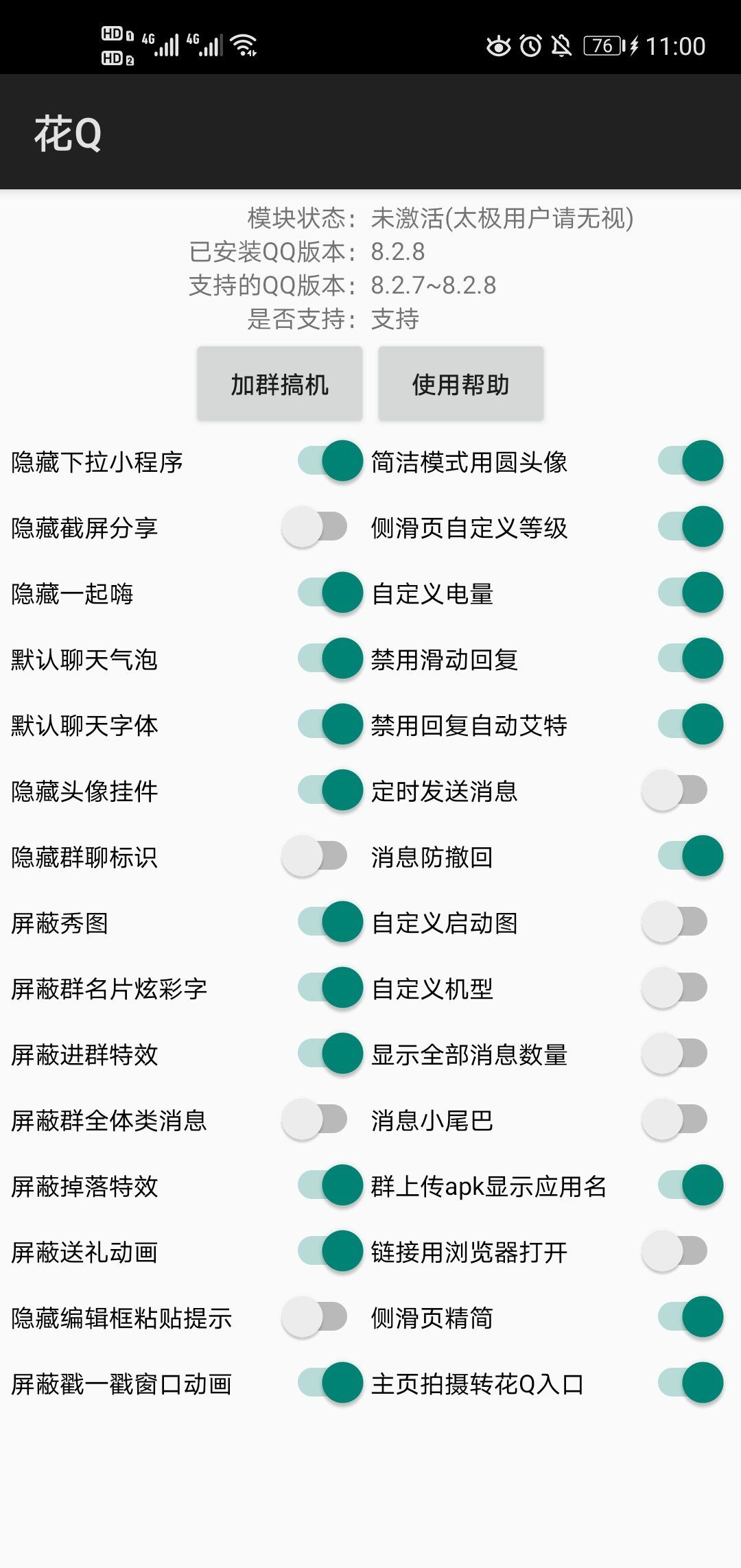Disable 默认聊天字体
Screen dimensions: 741x1568
coord(326,726)
